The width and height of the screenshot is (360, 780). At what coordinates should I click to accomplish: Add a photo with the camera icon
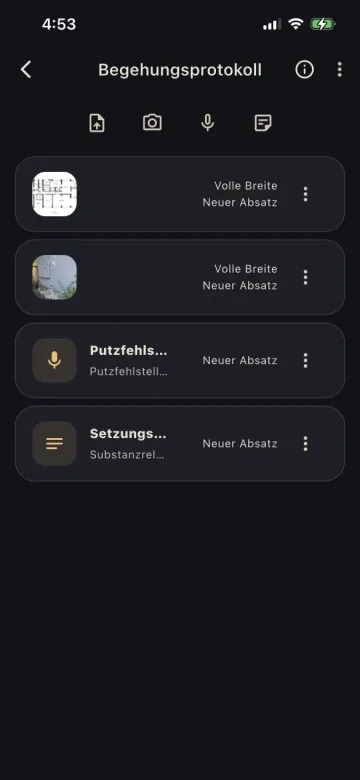click(152, 122)
